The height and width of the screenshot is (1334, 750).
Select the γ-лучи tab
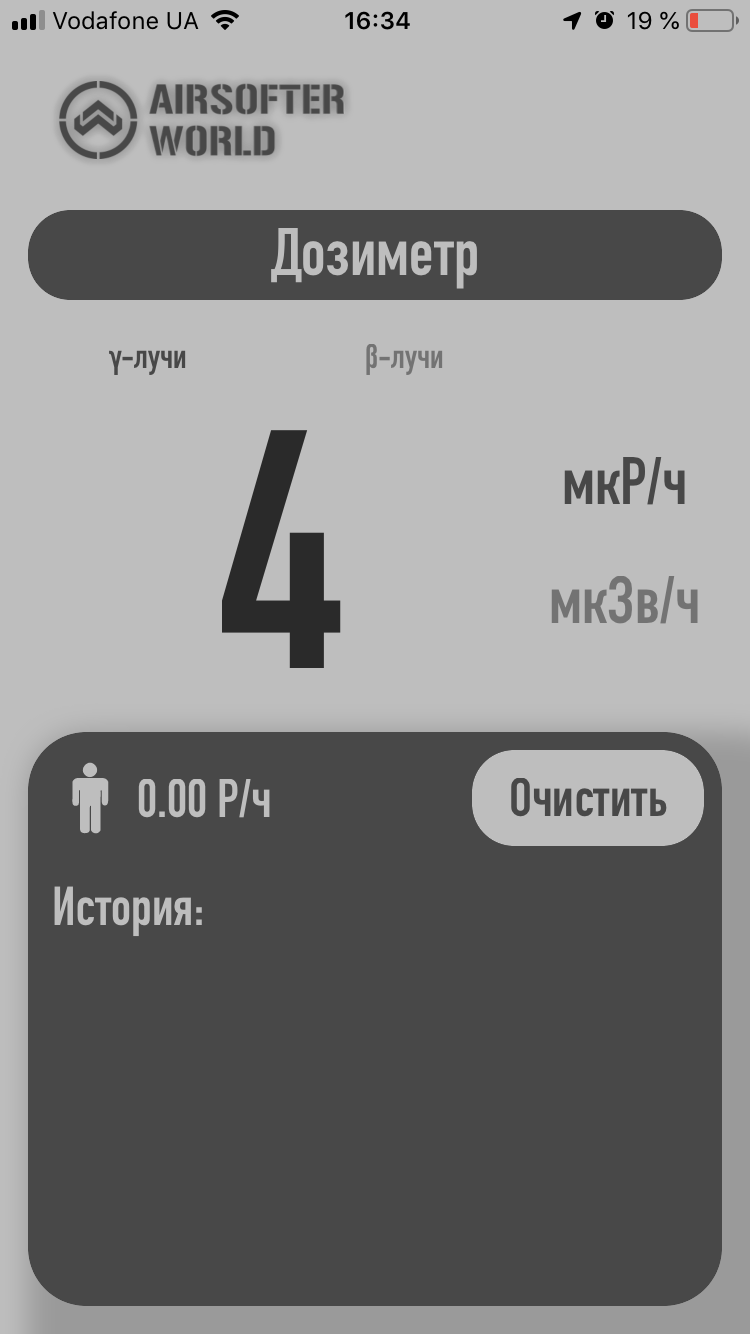(147, 359)
